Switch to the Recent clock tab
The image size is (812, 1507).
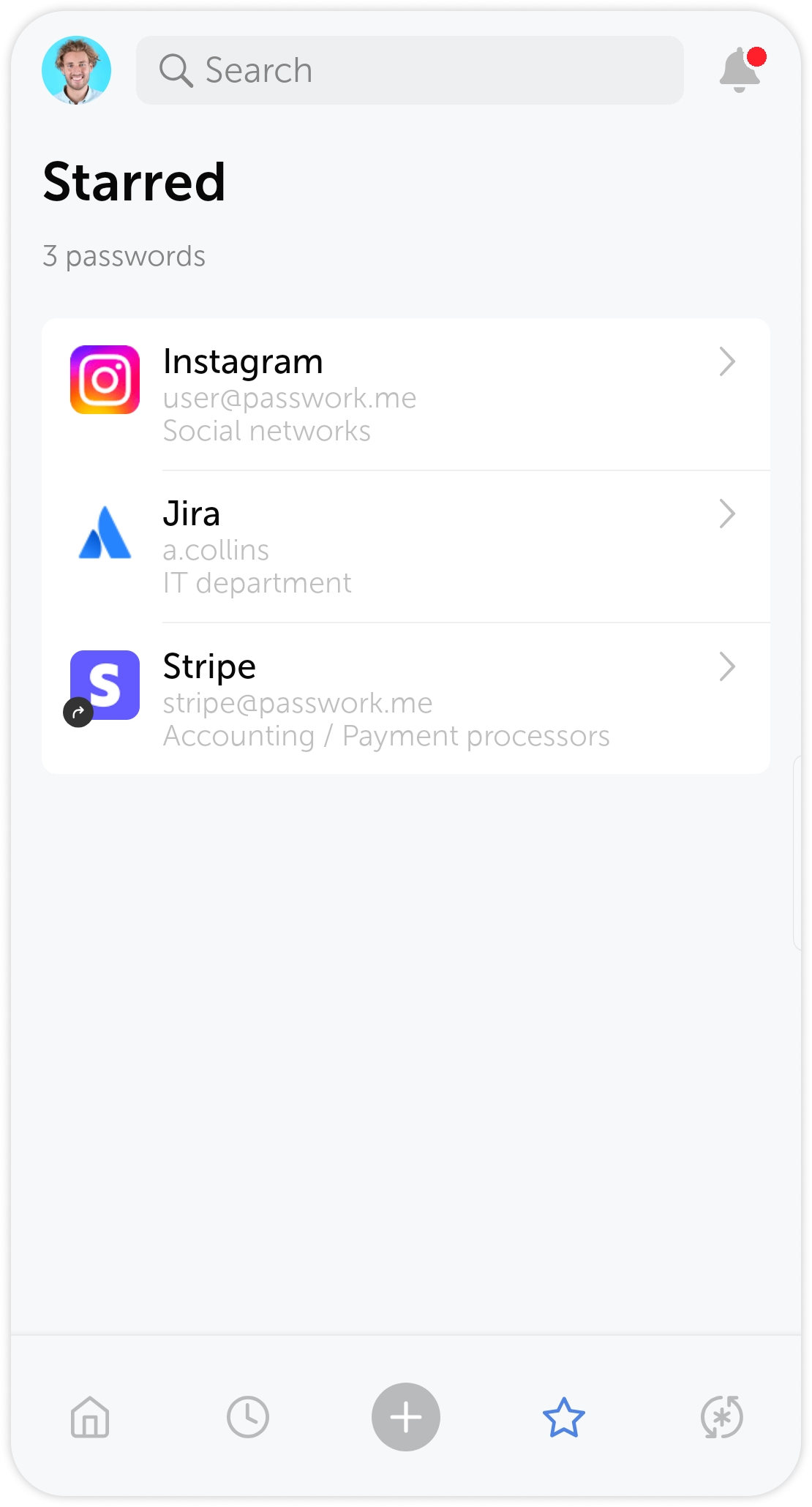coord(248,1417)
